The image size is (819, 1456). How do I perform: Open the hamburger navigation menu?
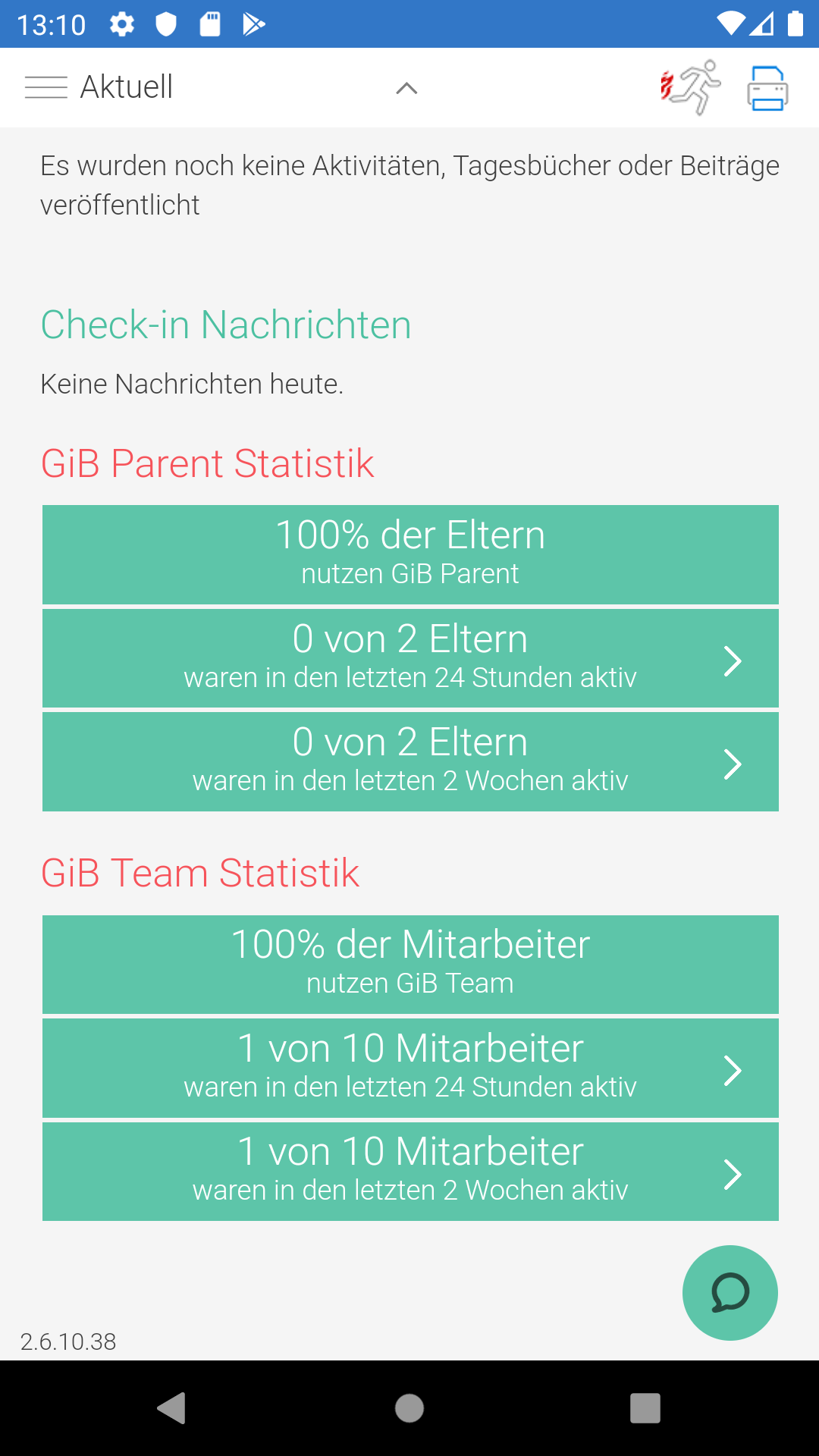point(47,86)
